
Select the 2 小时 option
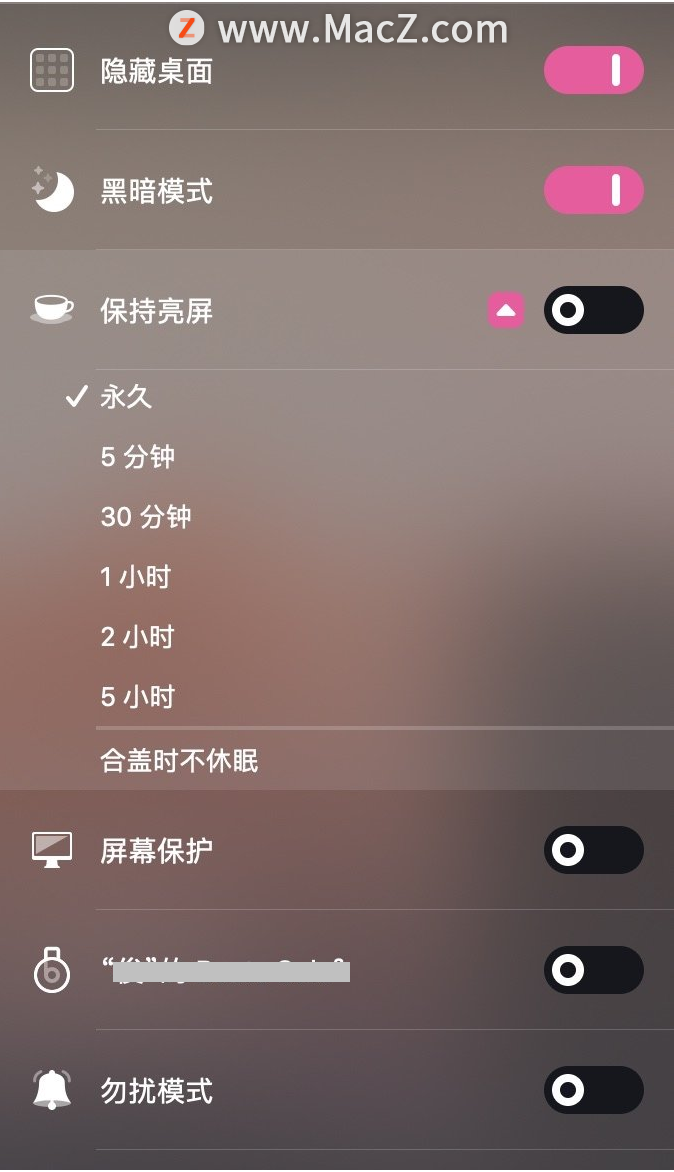(138, 637)
